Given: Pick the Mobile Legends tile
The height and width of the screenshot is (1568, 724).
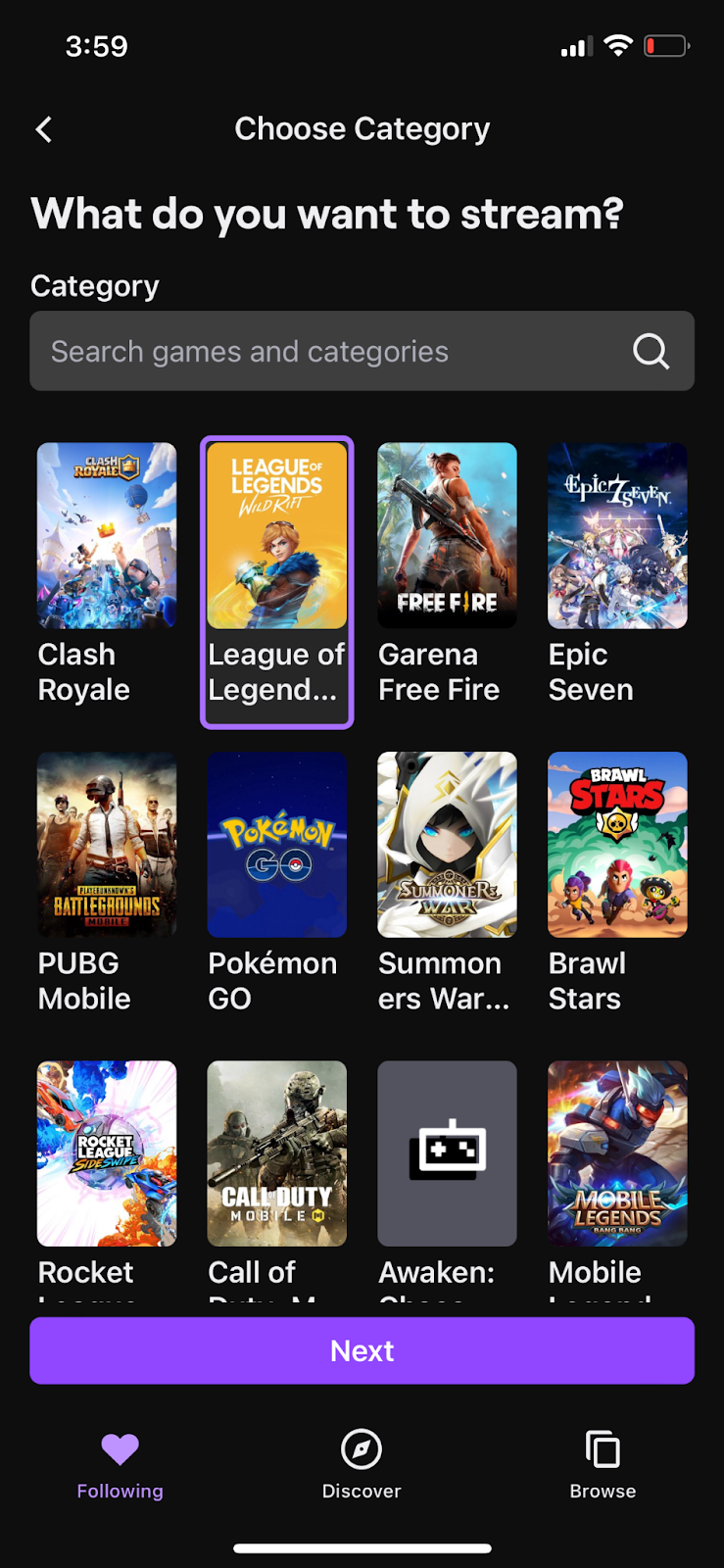Looking at the screenshot, I should click(x=617, y=1153).
